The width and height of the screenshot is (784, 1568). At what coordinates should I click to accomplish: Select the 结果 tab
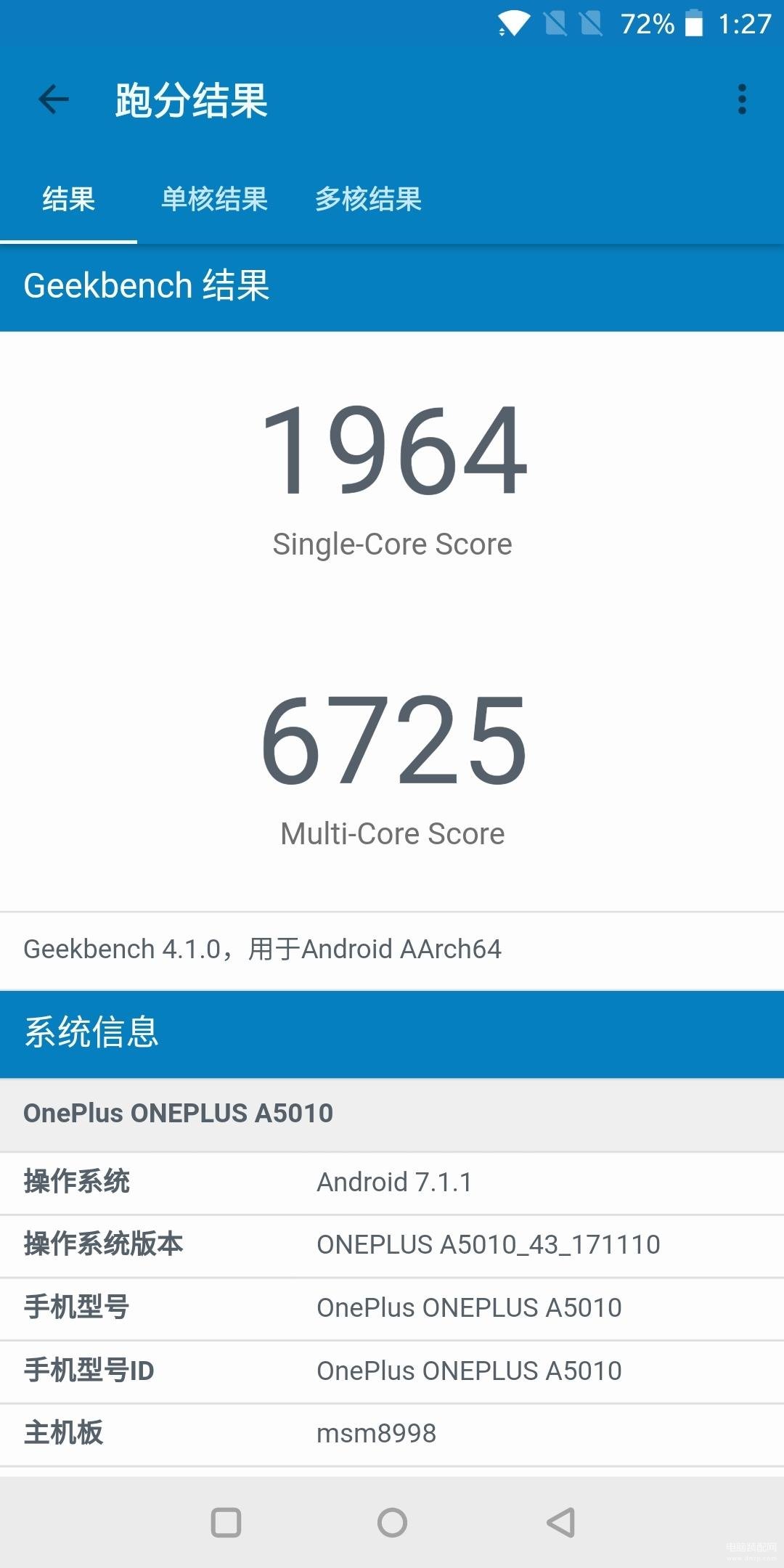(68, 200)
